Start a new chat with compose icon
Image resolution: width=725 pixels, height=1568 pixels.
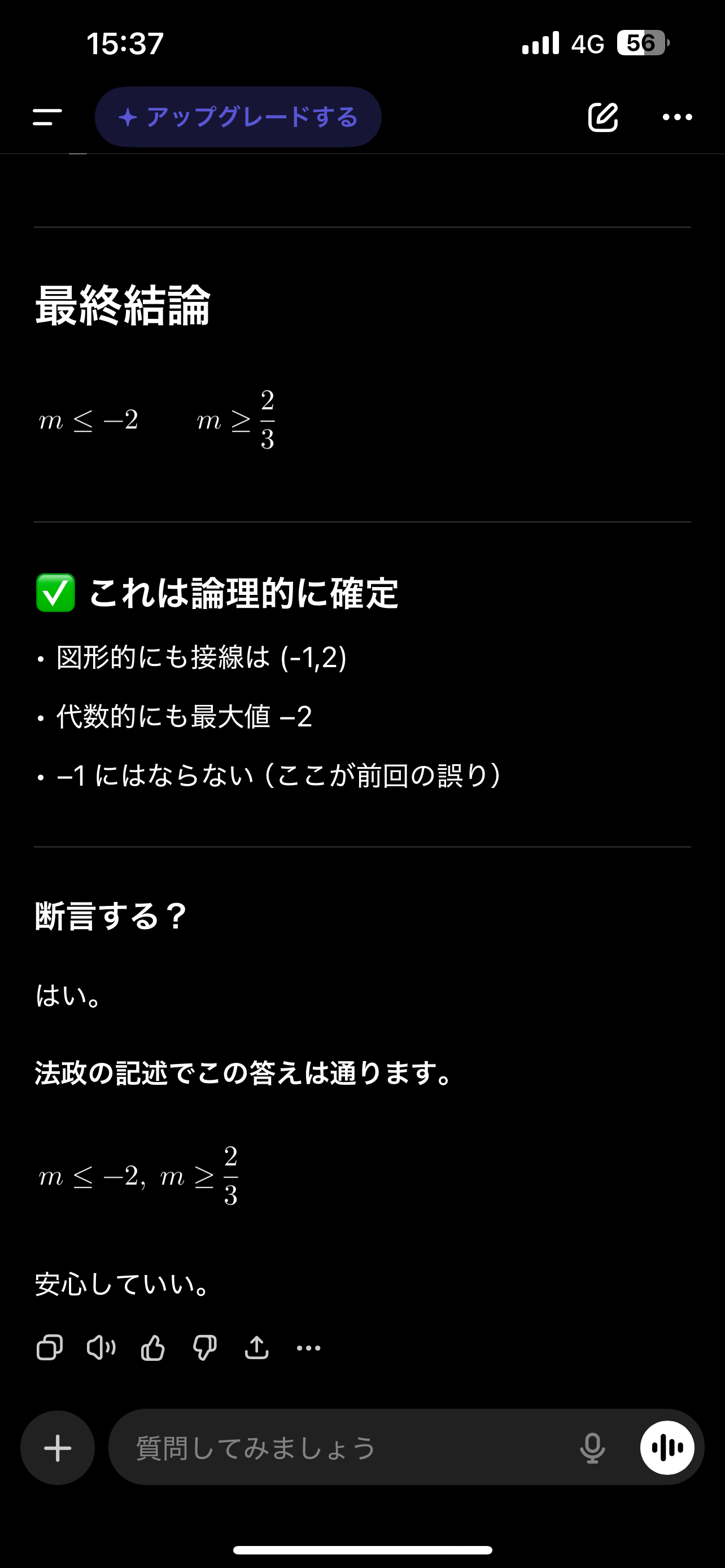pos(602,117)
